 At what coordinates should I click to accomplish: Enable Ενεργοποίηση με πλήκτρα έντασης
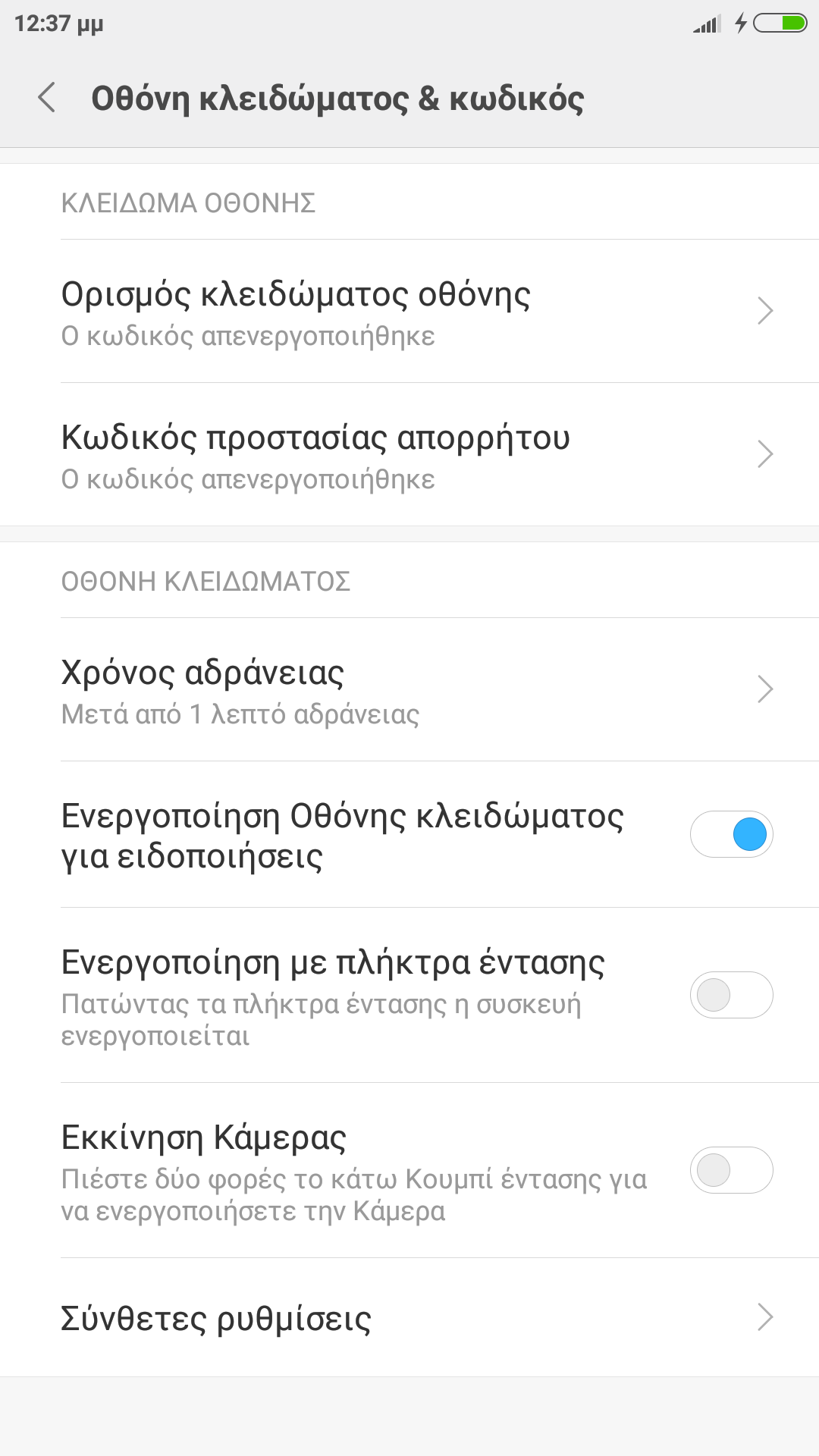(731, 995)
